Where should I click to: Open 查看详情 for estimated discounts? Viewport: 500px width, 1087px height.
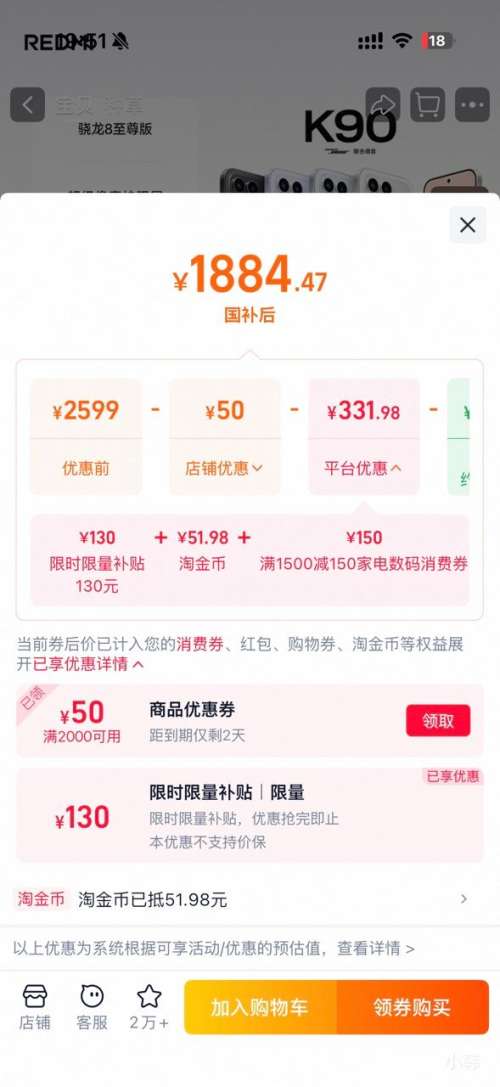coord(376,948)
